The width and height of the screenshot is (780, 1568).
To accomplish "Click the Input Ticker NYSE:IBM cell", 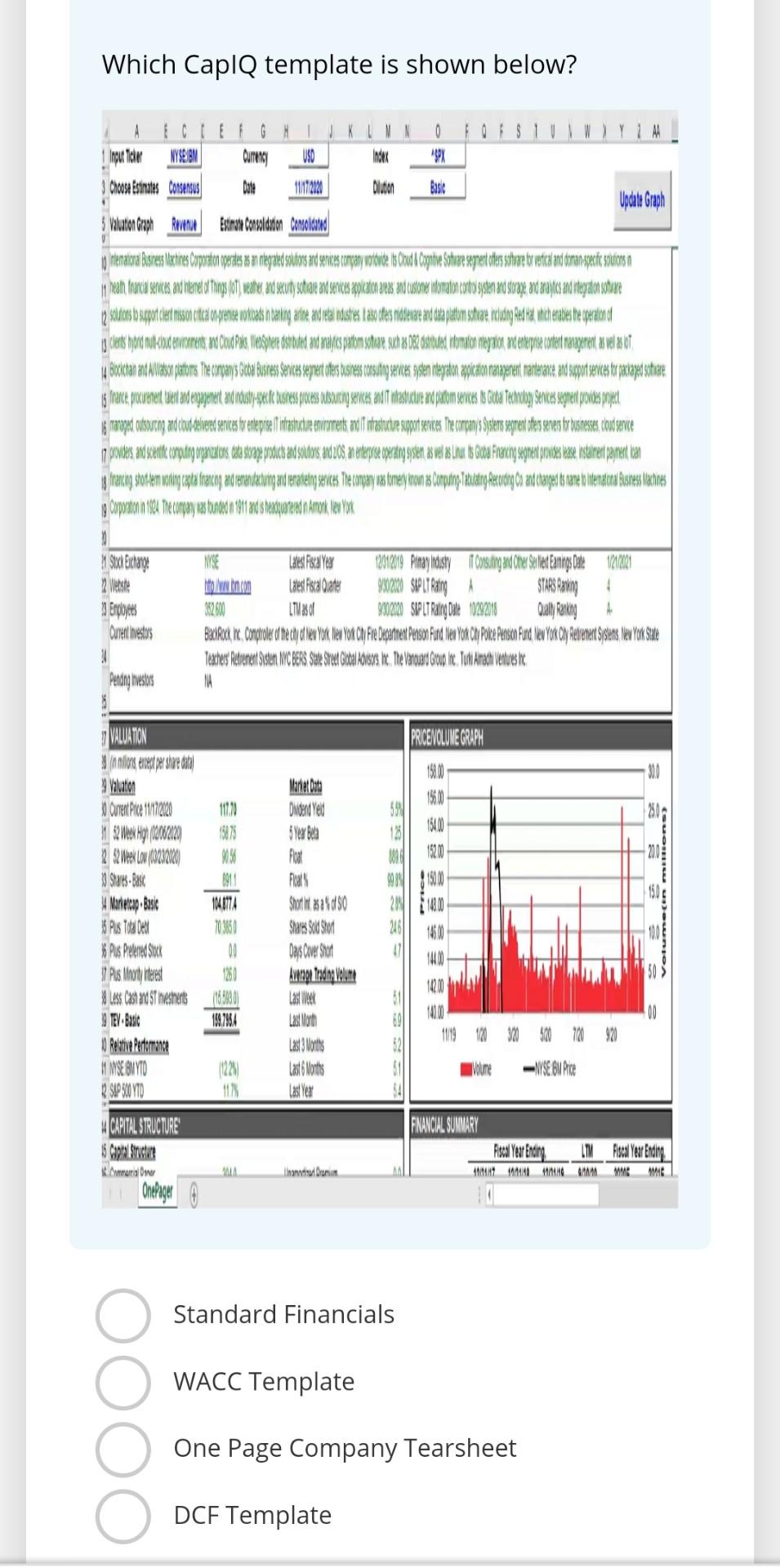I will [184, 155].
